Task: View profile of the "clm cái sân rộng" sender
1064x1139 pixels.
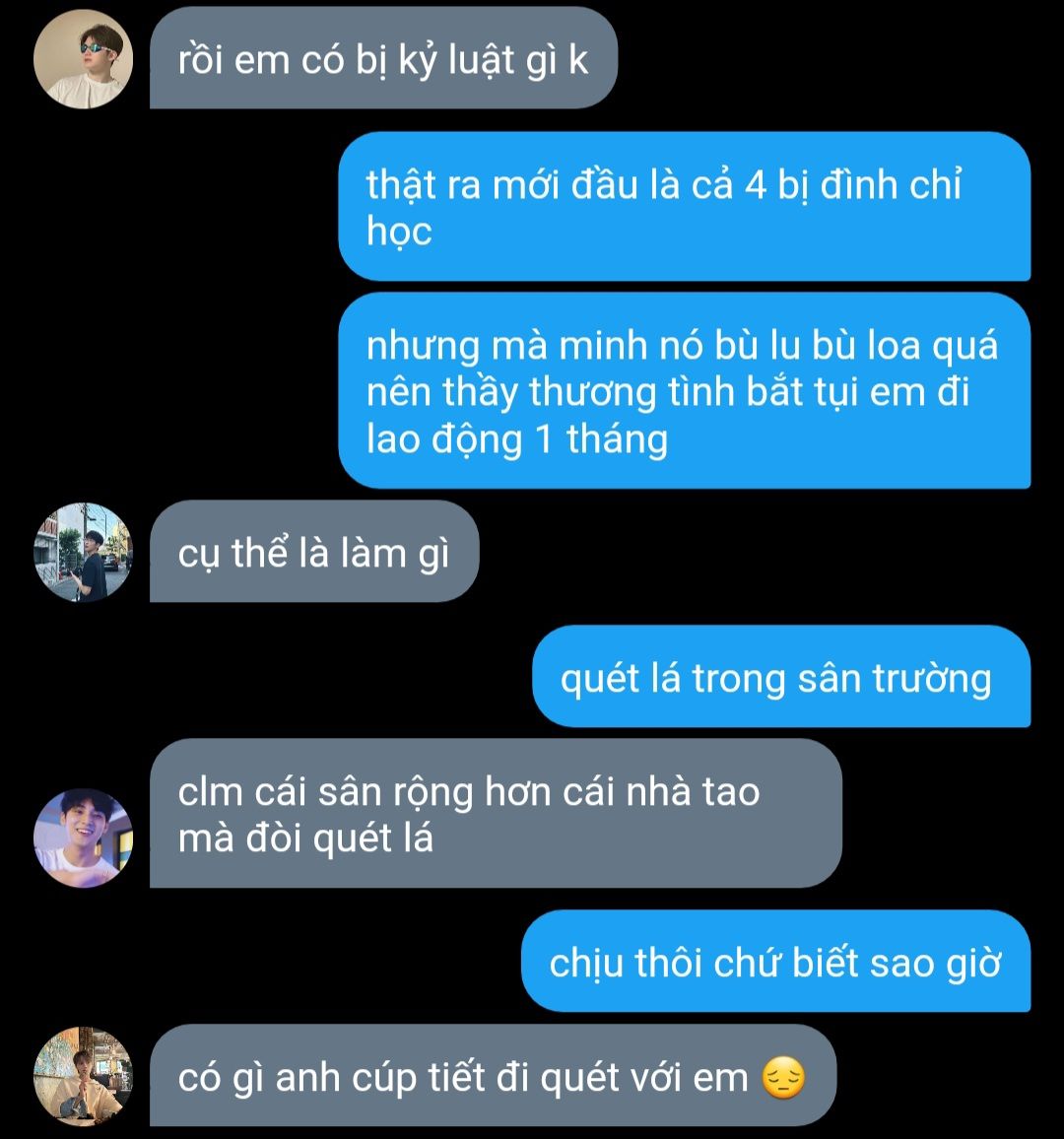Action: point(83,837)
